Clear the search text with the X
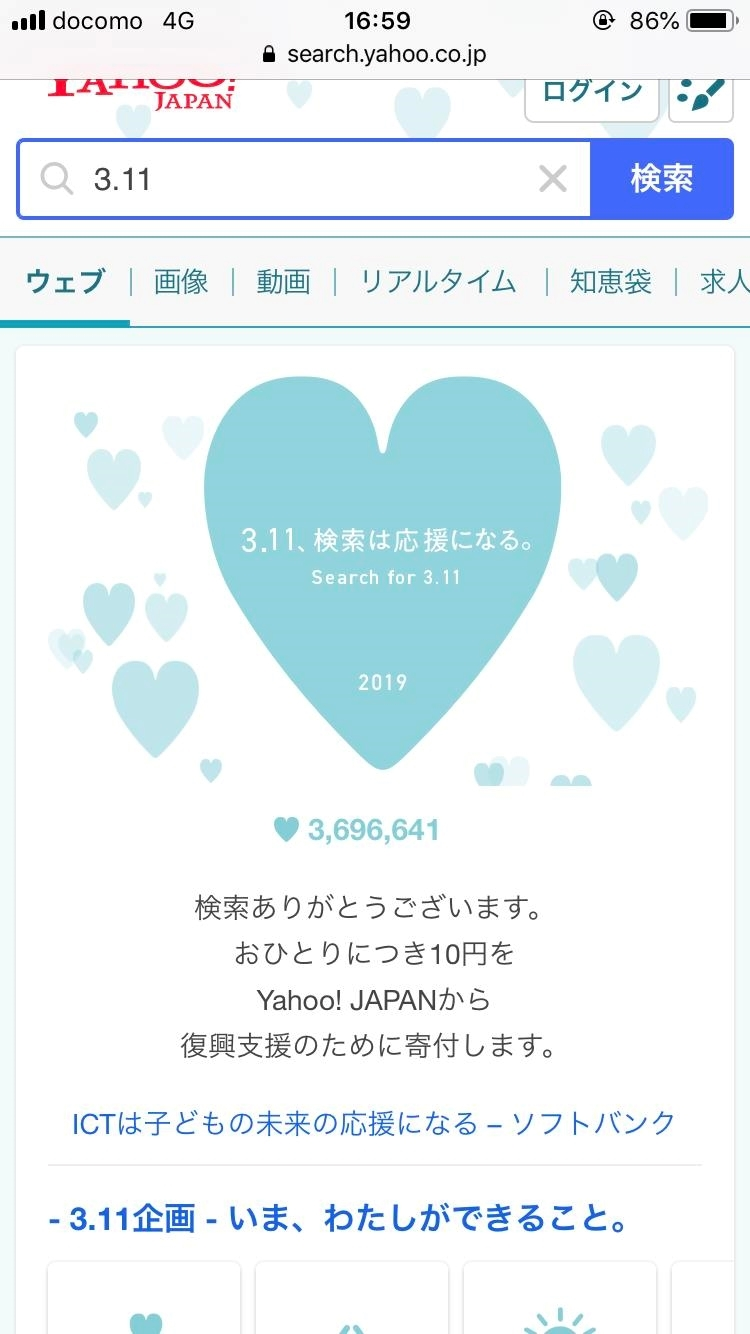The width and height of the screenshot is (750, 1334). point(553,179)
